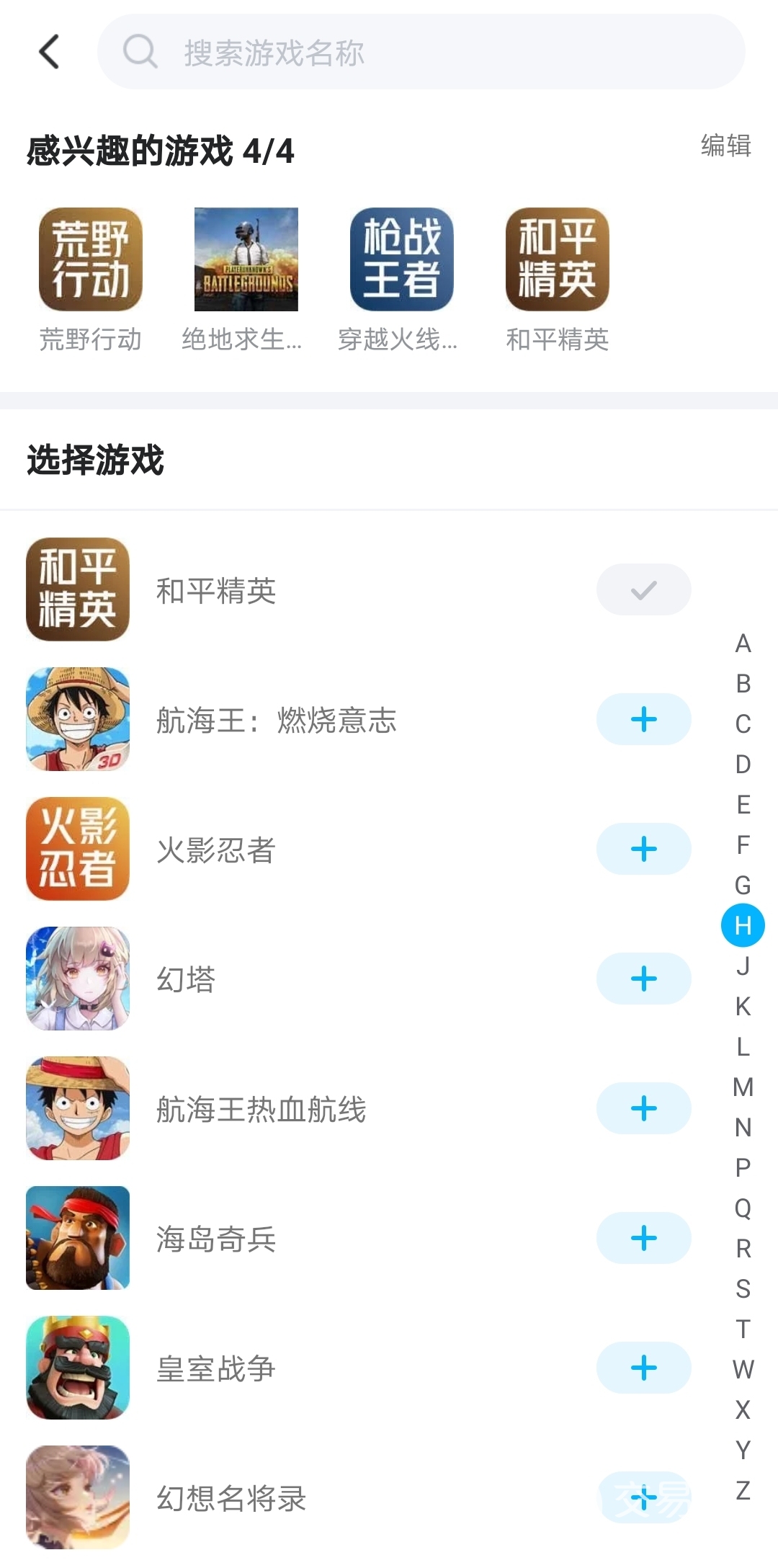This screenshot has width=778, height=1568.
Task: Open 荒野行动 in interested games
Action: [91, 259]
